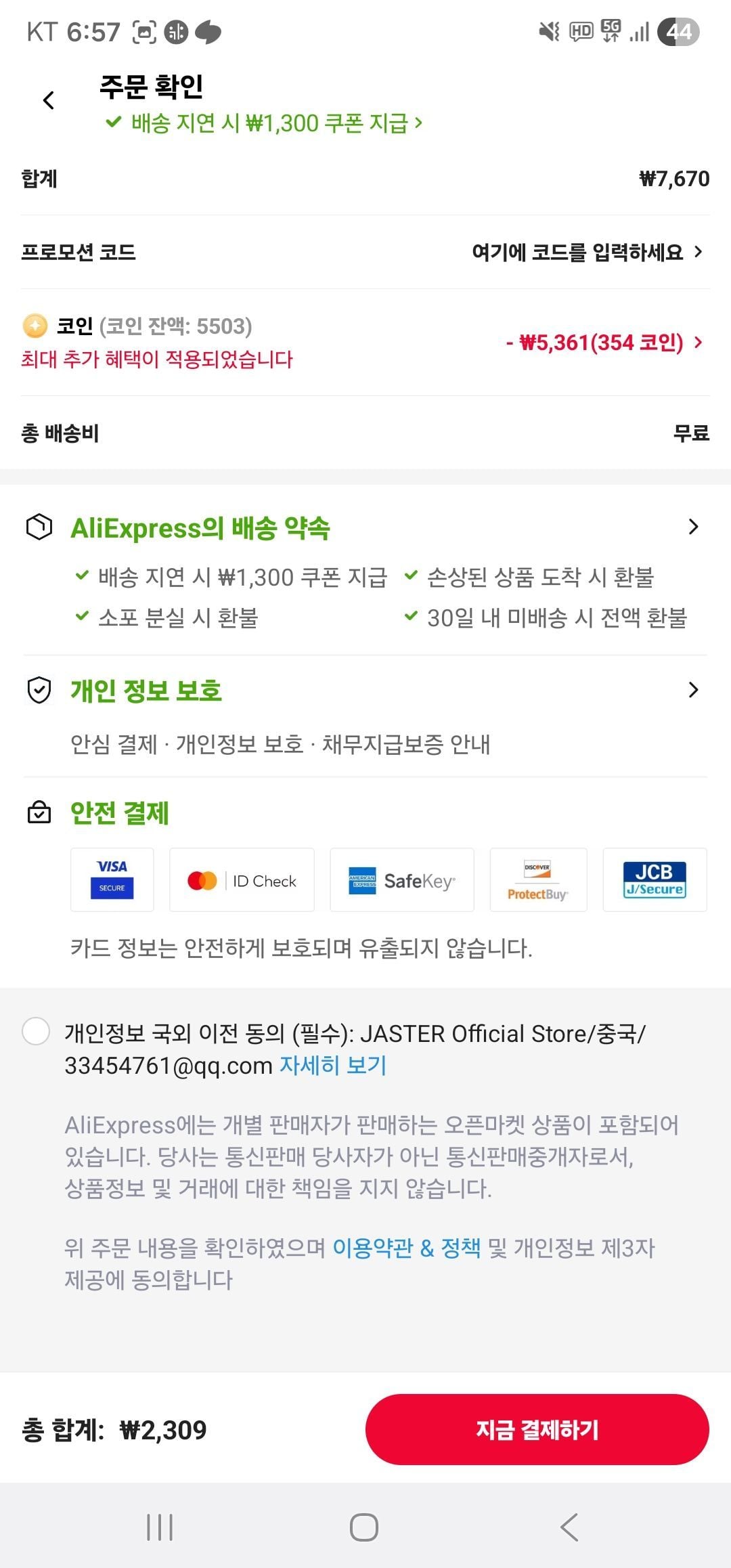This screenshot has height=1568, width=731.
Task: Go to the home screen
Action: click(364, 1527)
